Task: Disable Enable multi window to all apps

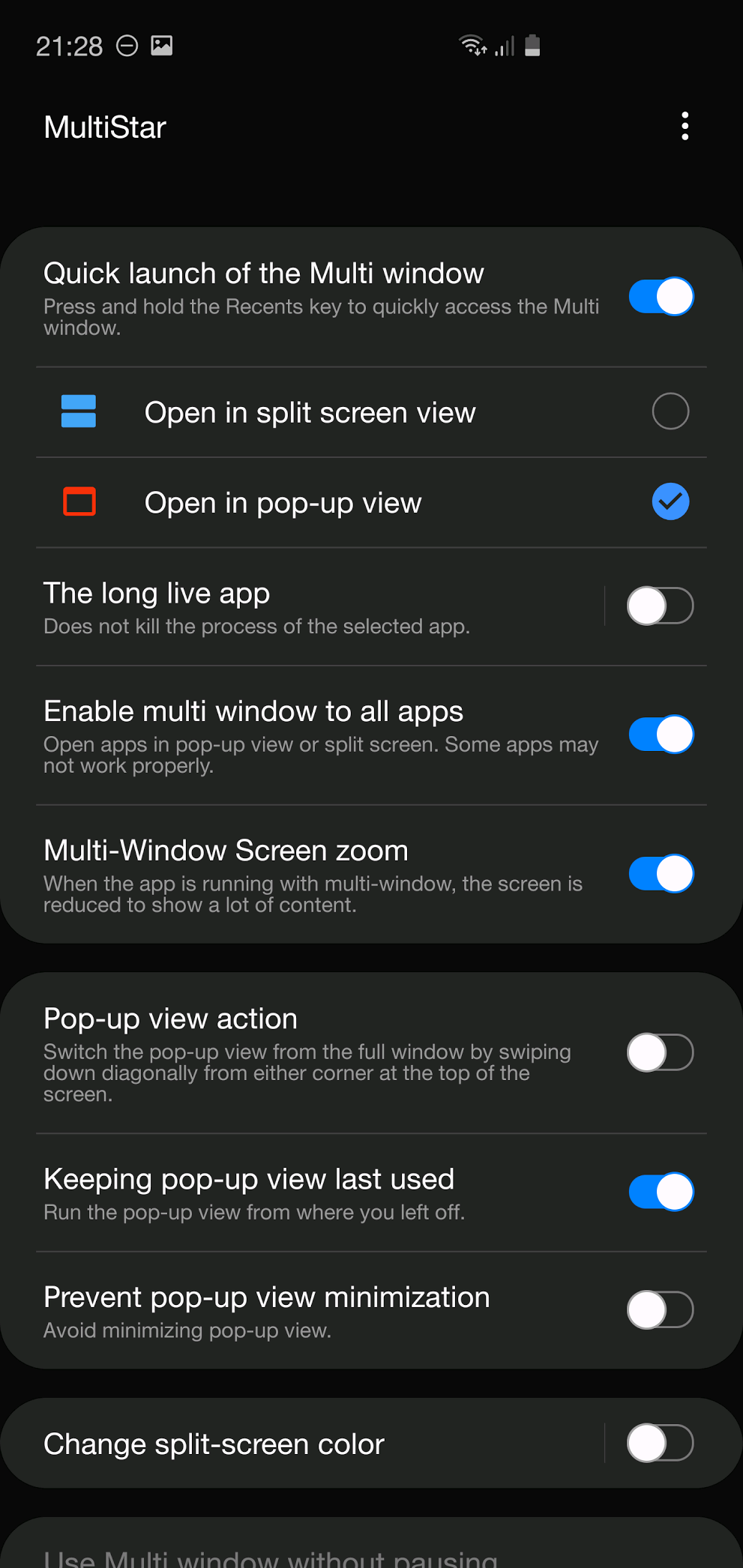Action: coord(661,735)
